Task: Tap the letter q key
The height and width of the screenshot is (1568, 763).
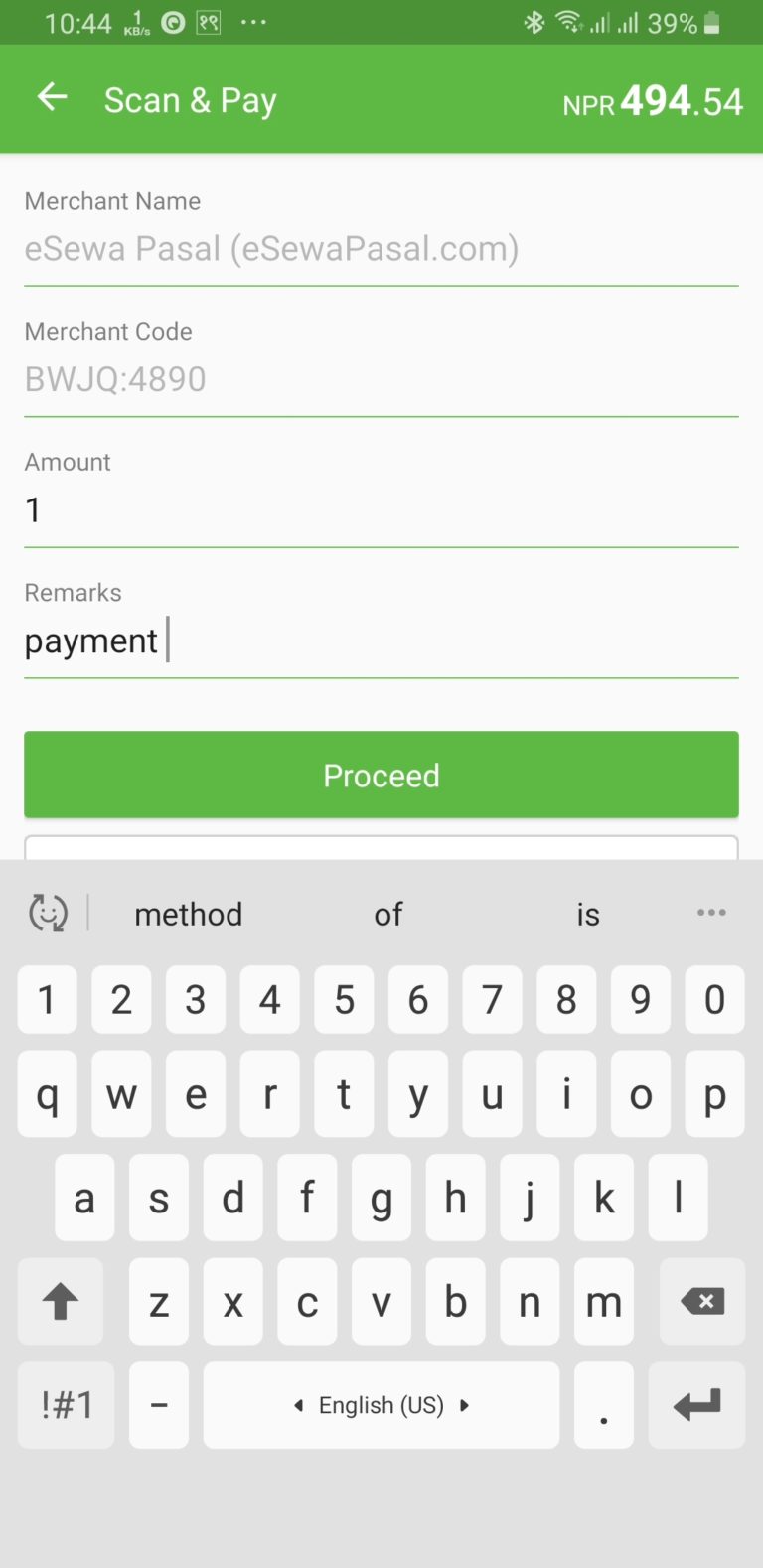Action: click(x=47, y=1095)
